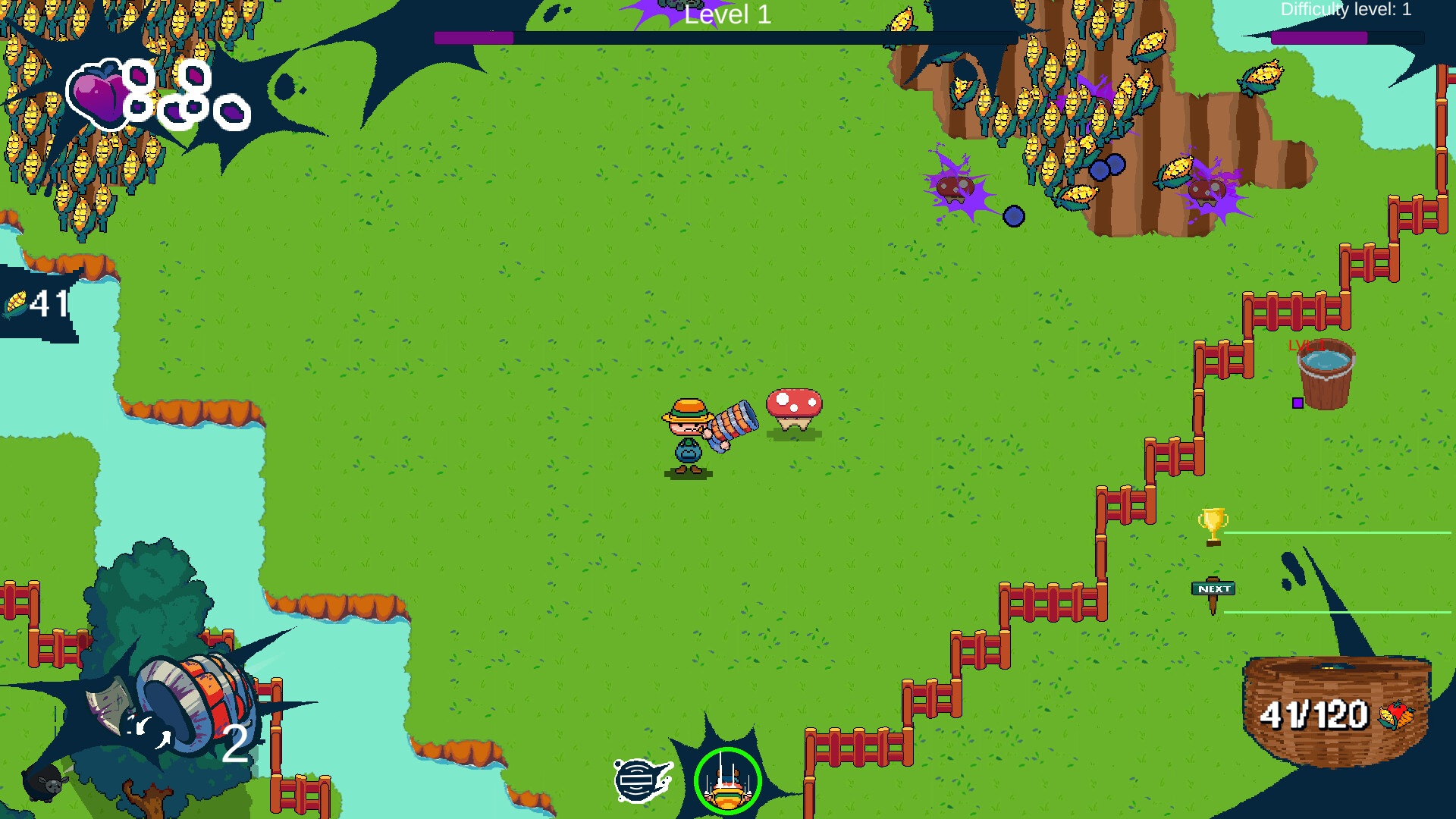Activate the dash ability icon
This screenshot has height=819, width=1456.
click(x=642, y=780)
